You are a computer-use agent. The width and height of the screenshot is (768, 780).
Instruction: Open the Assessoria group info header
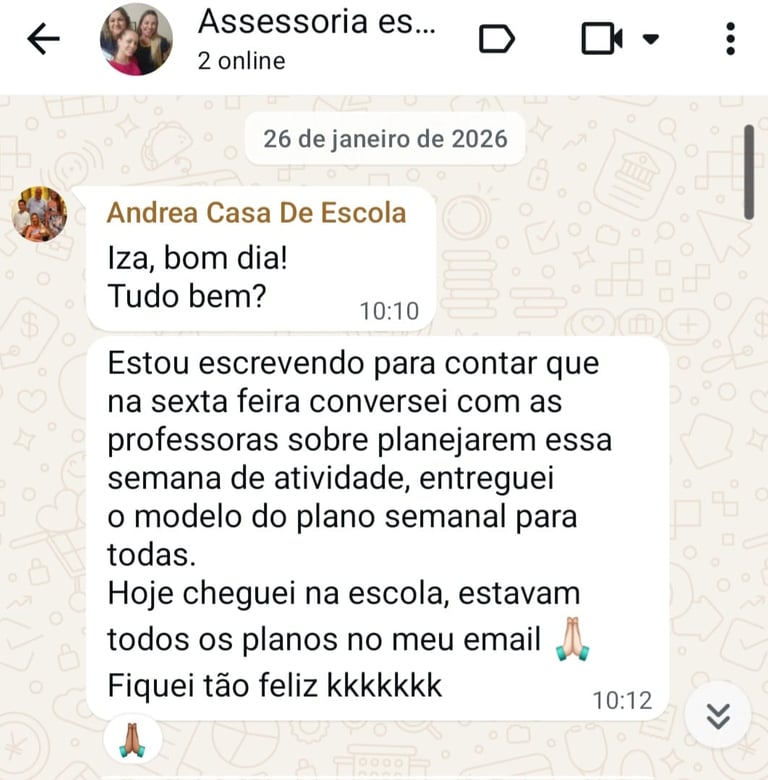click(317, 38)
